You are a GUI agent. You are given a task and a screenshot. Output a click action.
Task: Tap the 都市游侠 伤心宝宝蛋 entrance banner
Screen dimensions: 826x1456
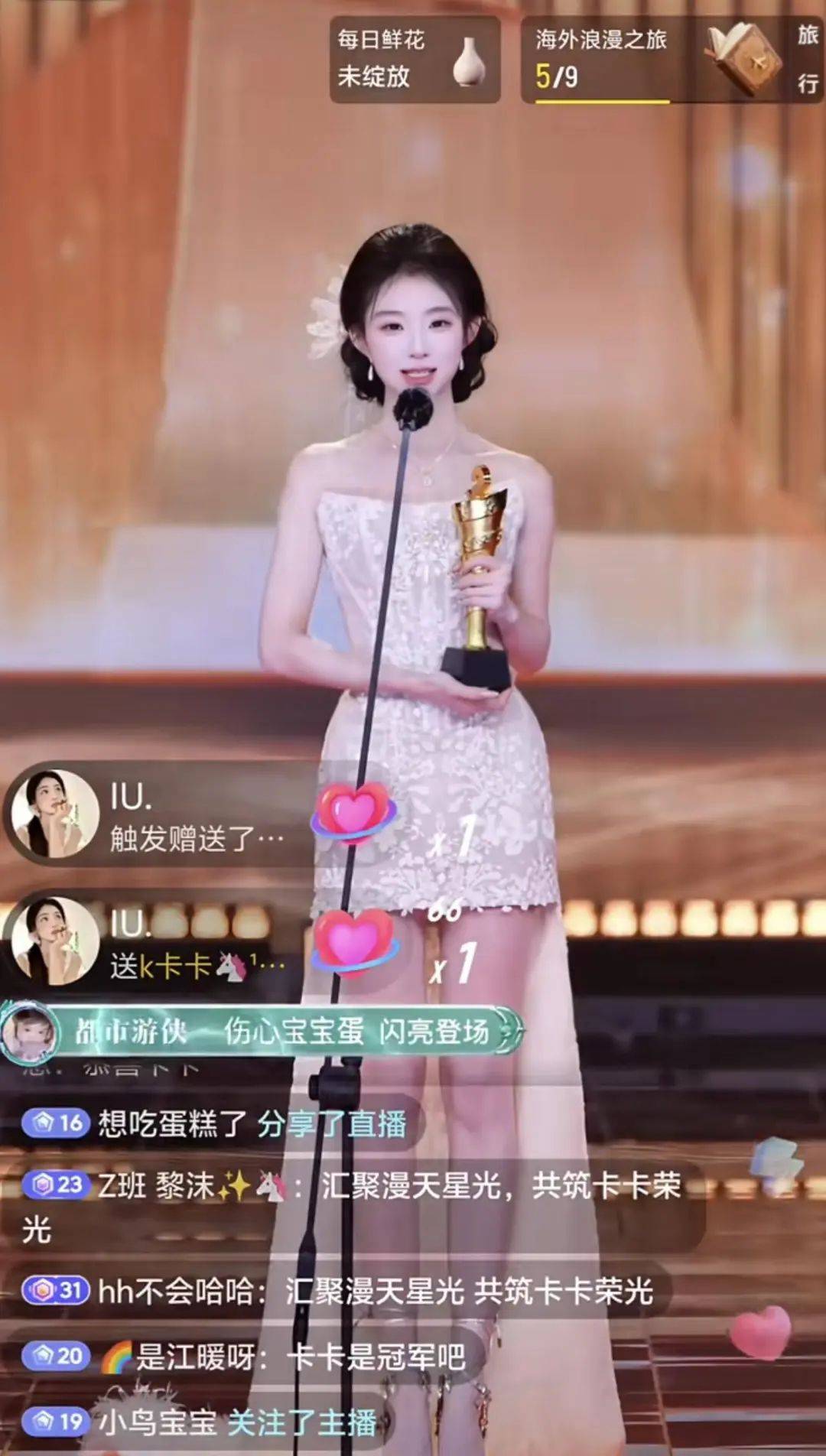pyautogui.click(x=262, y=1032)
